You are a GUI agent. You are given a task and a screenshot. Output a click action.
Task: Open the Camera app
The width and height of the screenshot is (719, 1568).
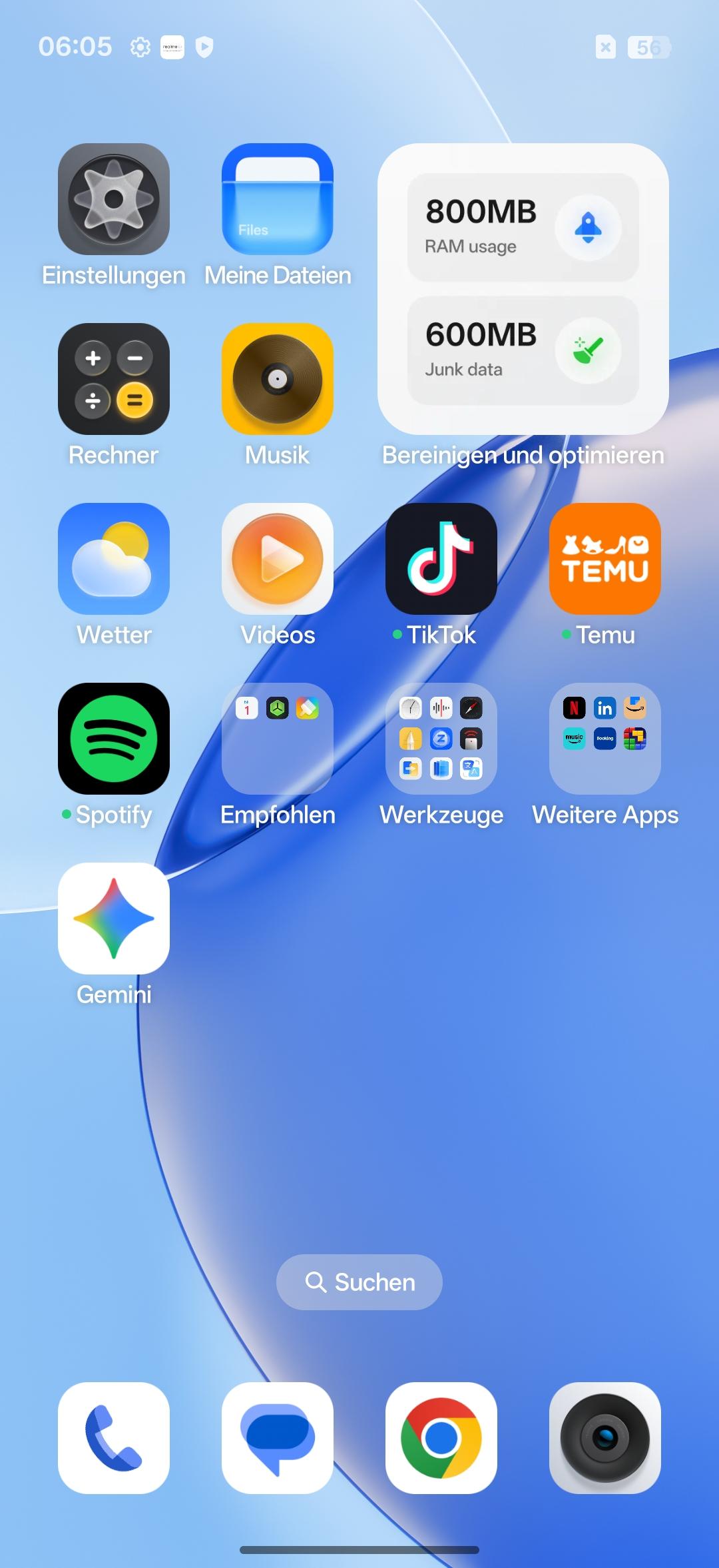pos(605,1438)
